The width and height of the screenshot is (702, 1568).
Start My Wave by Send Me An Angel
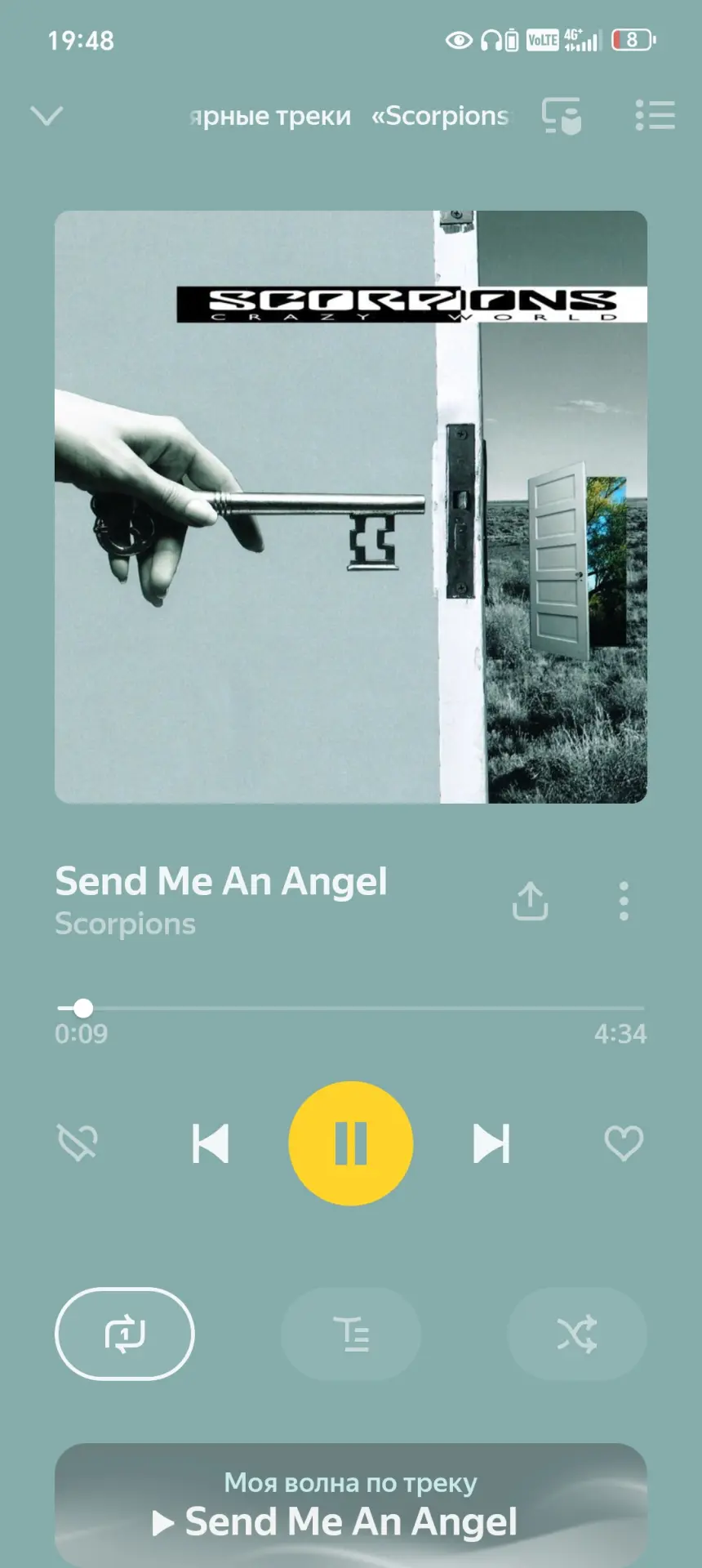point(351,1505)
